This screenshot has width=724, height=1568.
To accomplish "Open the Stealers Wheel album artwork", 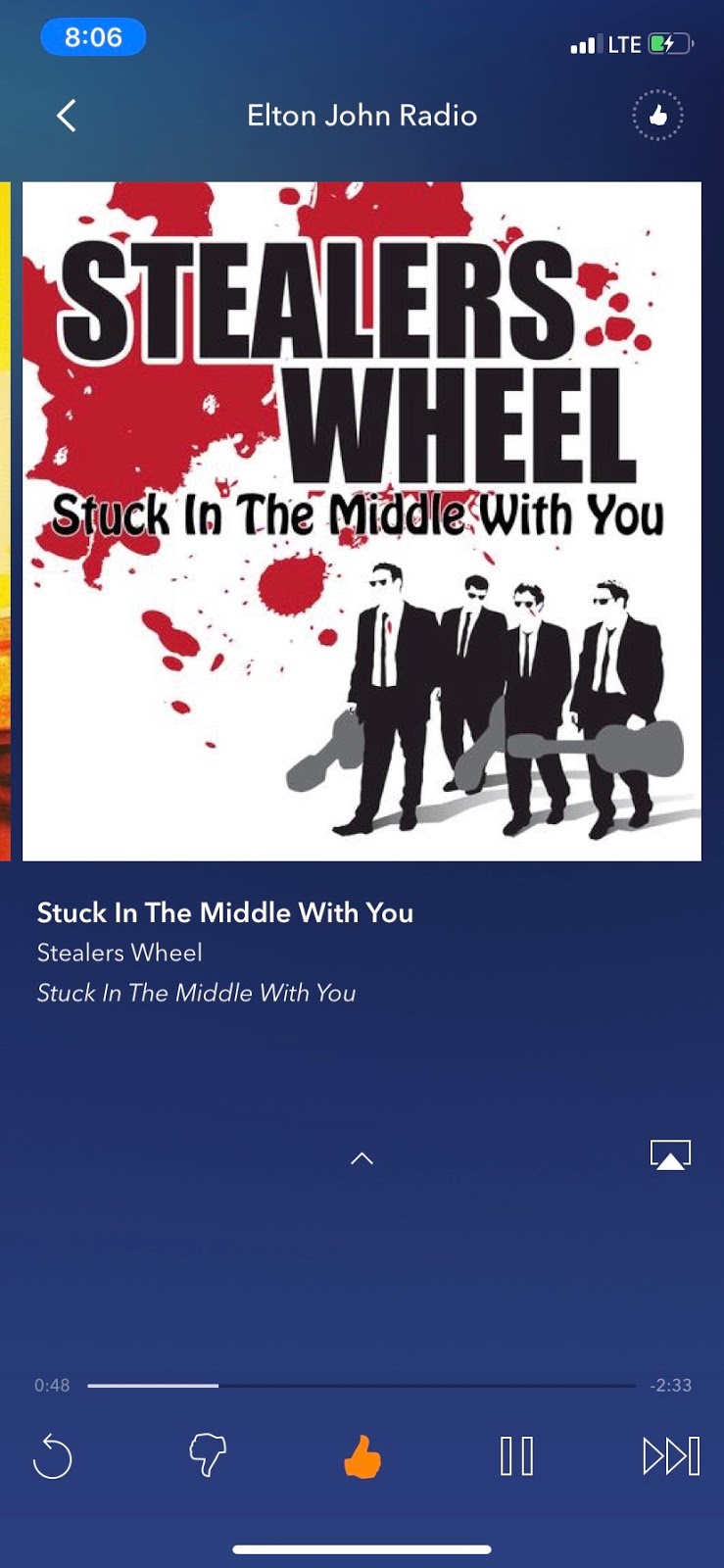I will (x=362, y=521).
